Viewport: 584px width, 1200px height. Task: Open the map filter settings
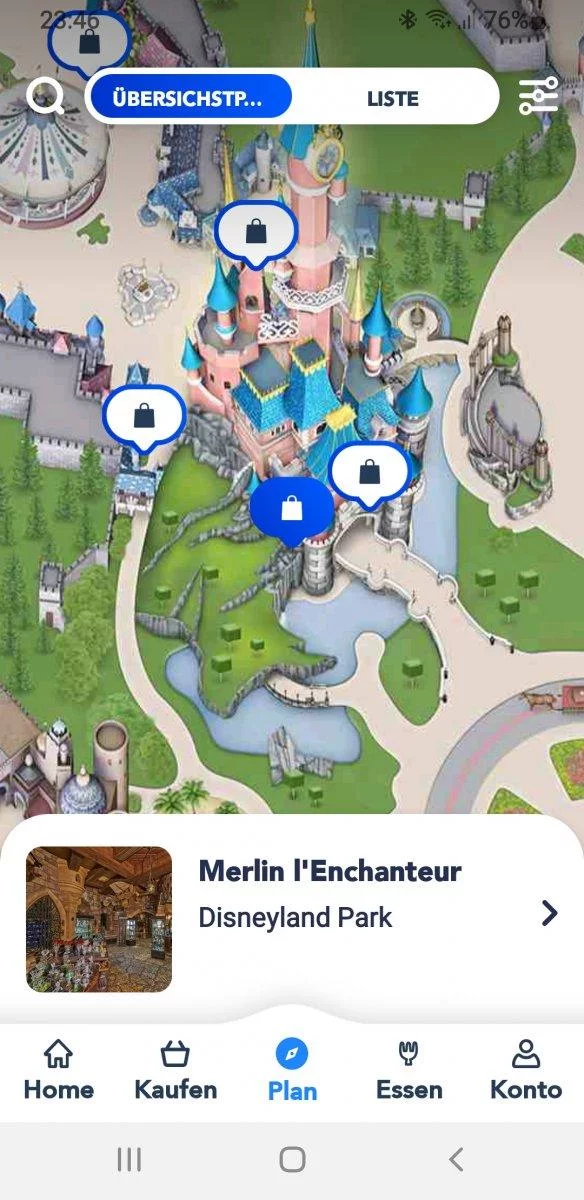pos(538,97)
